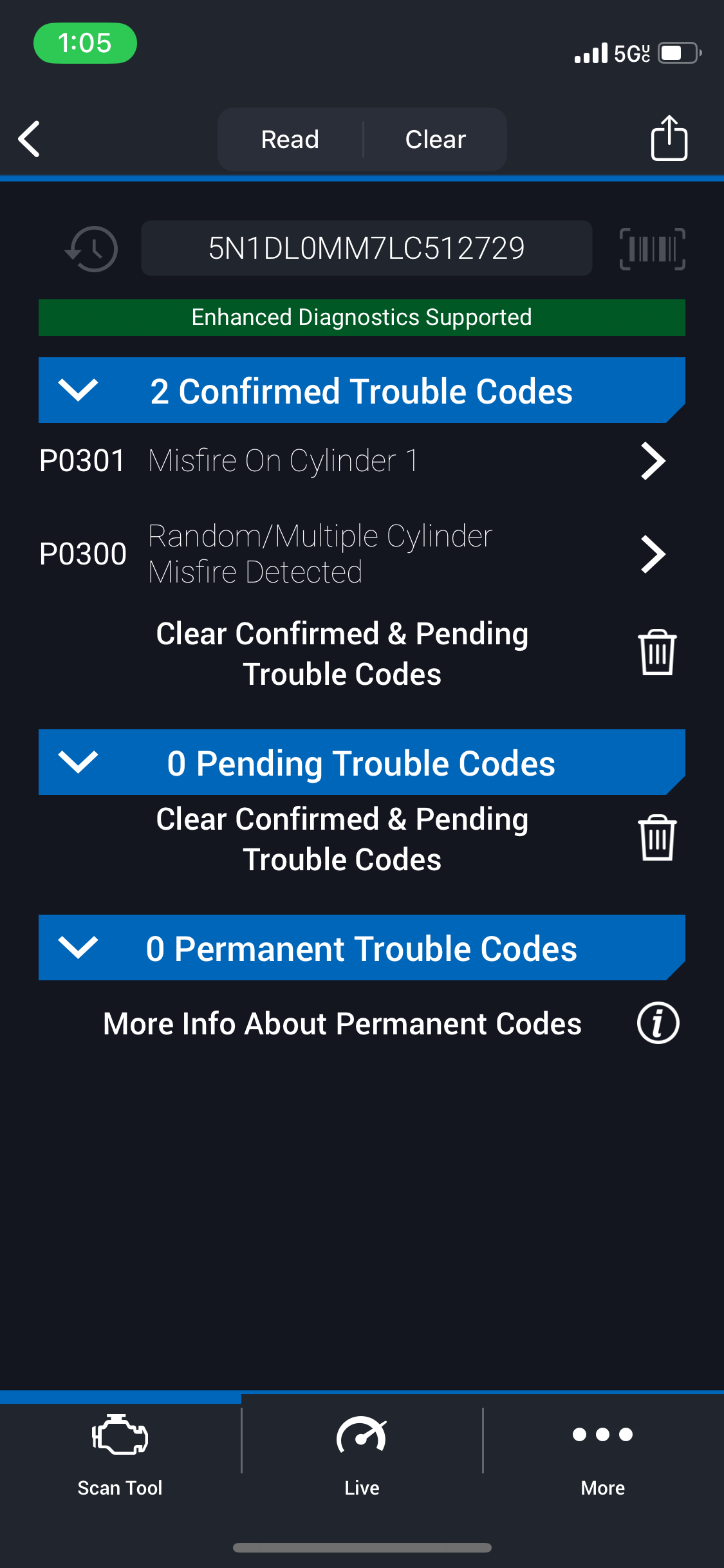Share the diagnostic report
This screenshot has width=724, height=1568.
pyautogui.click(x=669, y=138)
